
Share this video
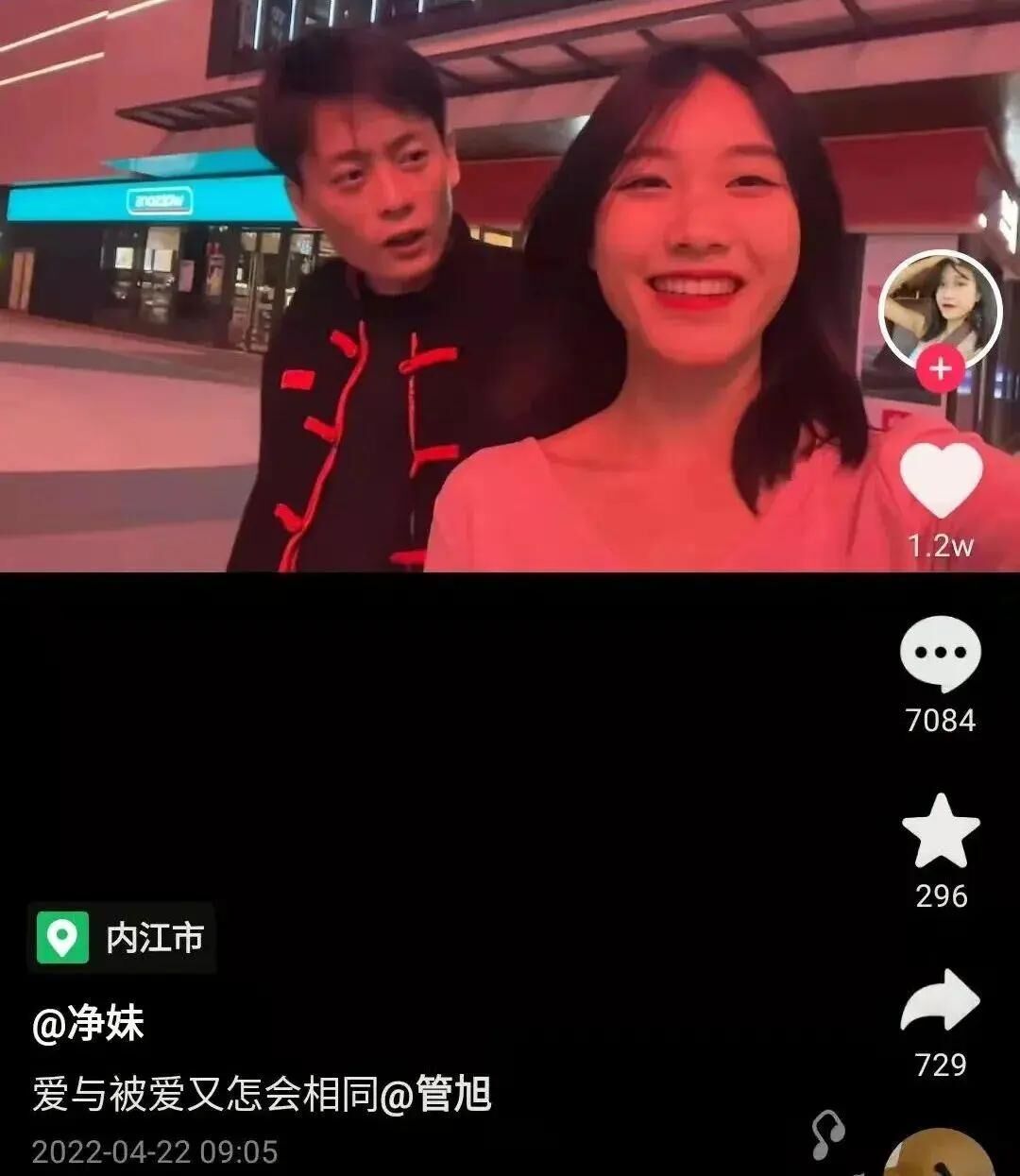tap(941, 1001)
